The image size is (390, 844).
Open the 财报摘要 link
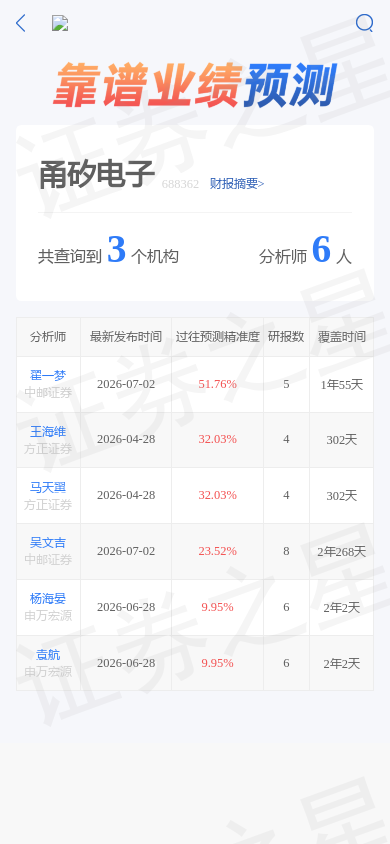point(237,184)
